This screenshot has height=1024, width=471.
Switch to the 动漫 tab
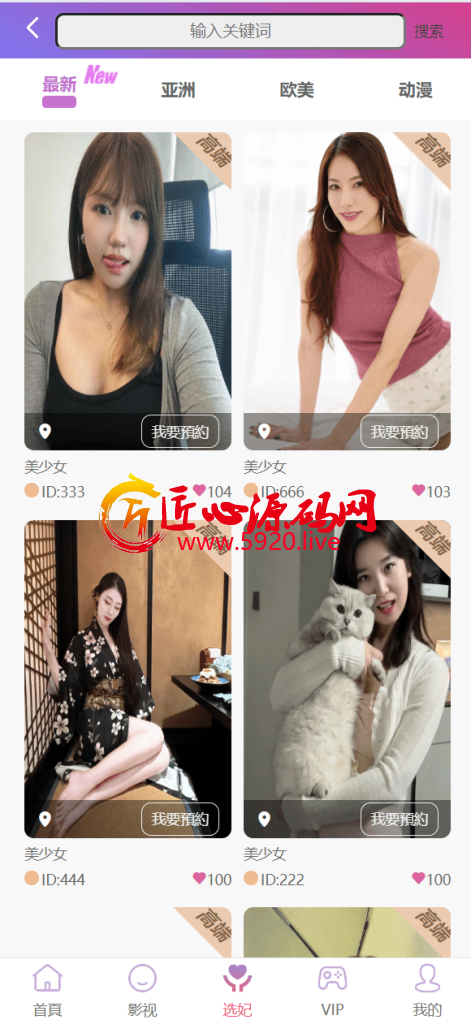[x=415, y=90]
